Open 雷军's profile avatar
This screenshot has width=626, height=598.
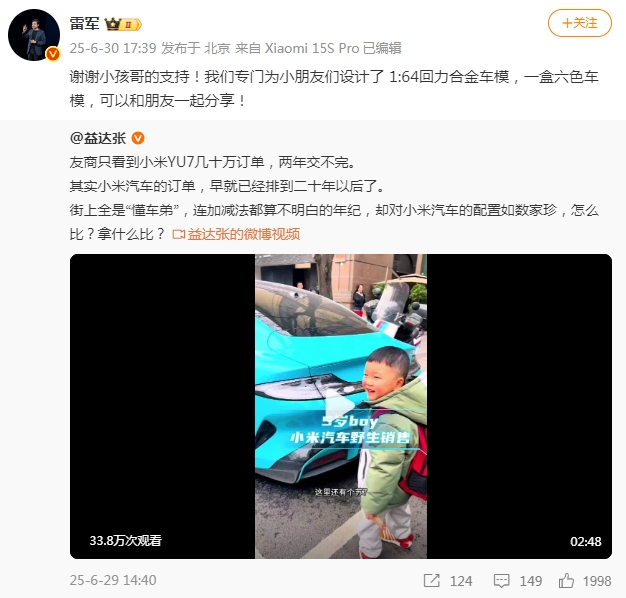coord(31,35)
